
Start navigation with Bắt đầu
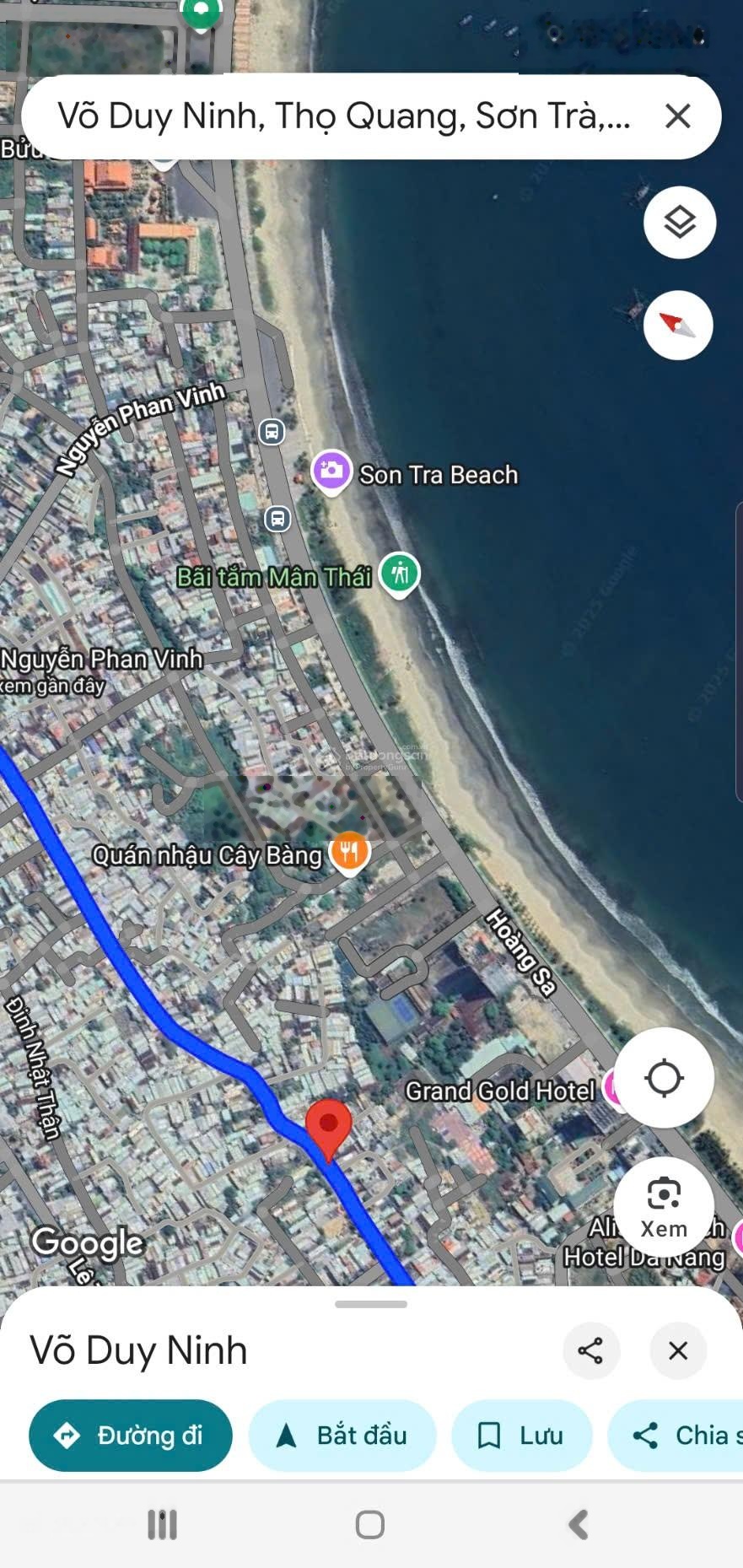point(342,1435)
